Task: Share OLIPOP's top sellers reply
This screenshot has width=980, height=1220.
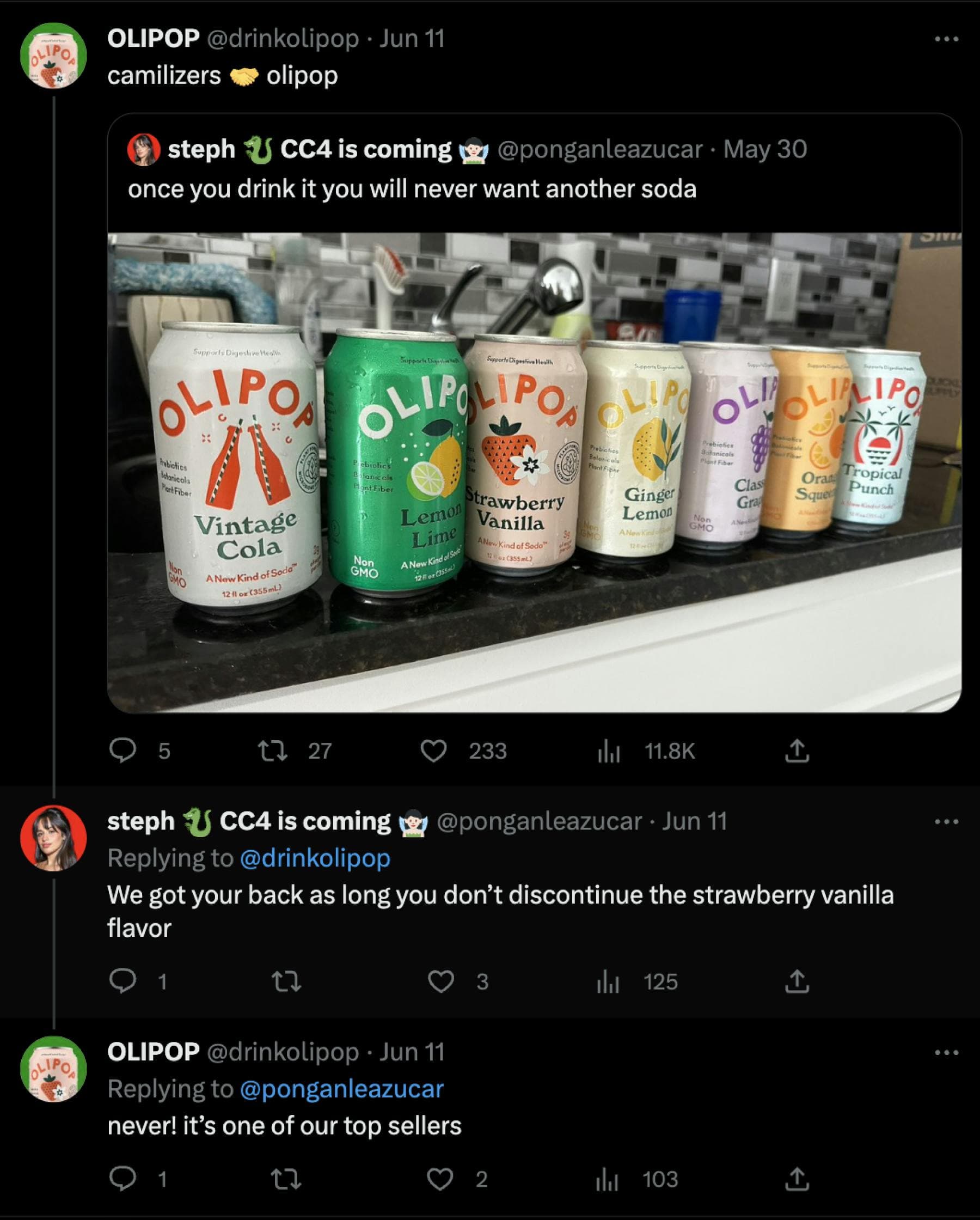Action: coord(797,1179)
